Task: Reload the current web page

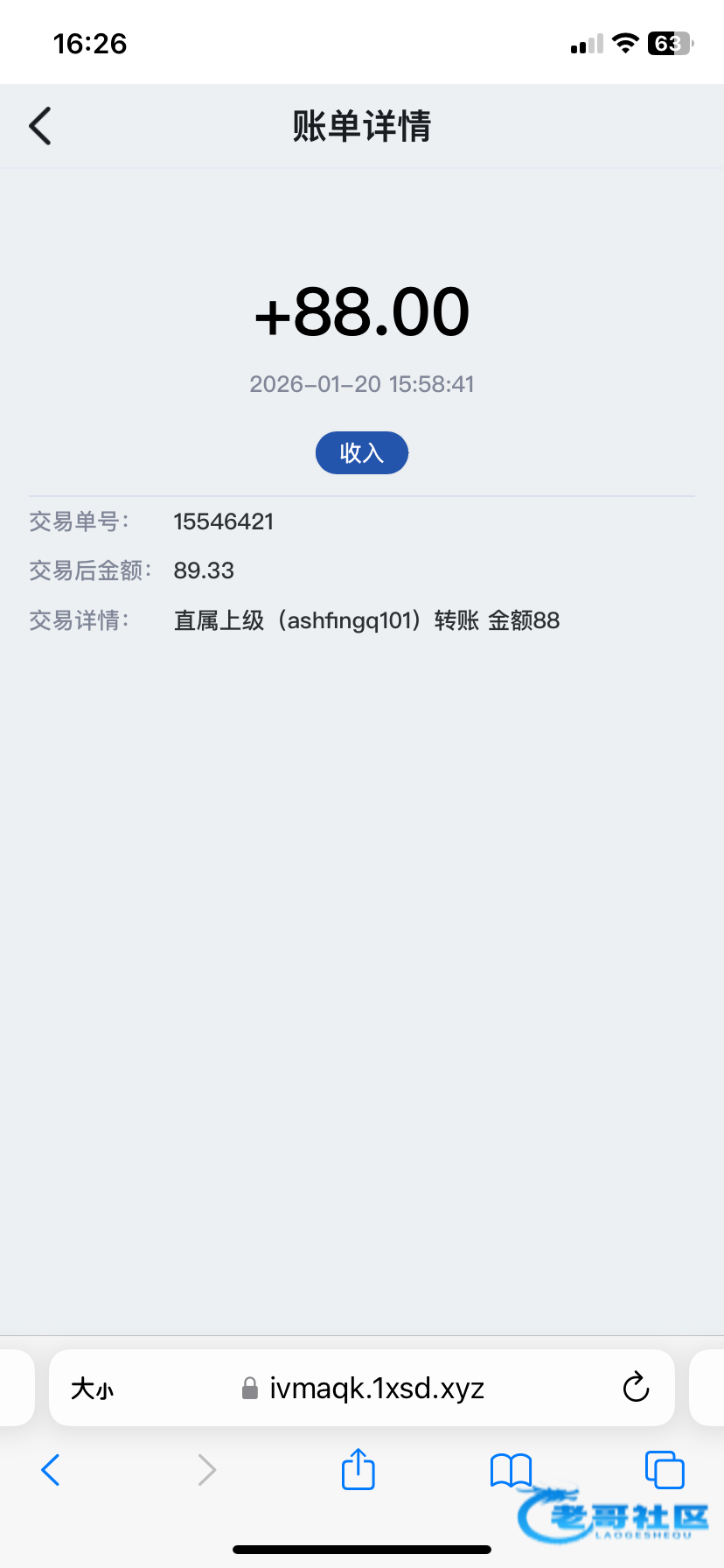Action: 636,1388
